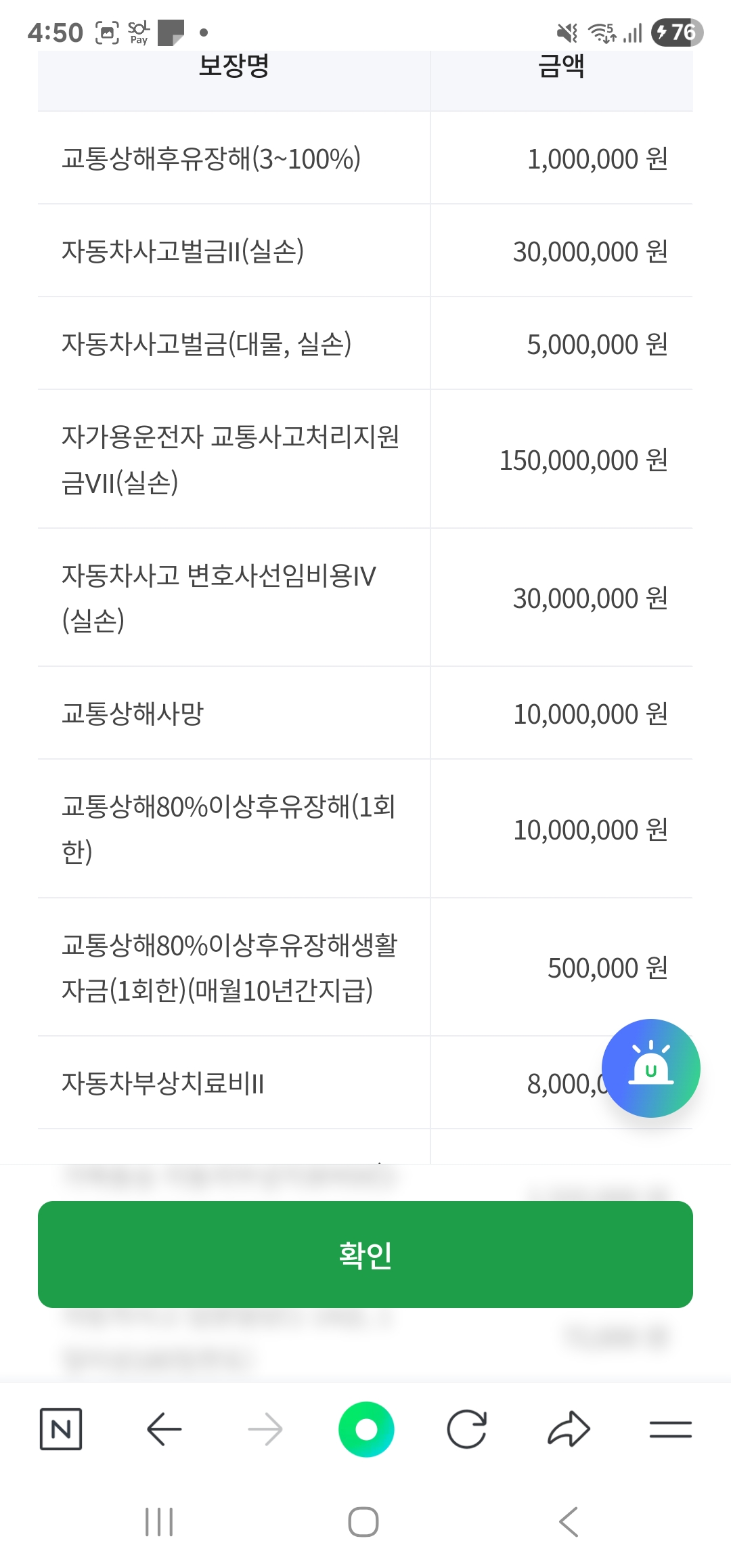This screenshot has width=731, height=1568.
Task: Open the browser hamburger menu
Action: click(x=671, y=1429)
